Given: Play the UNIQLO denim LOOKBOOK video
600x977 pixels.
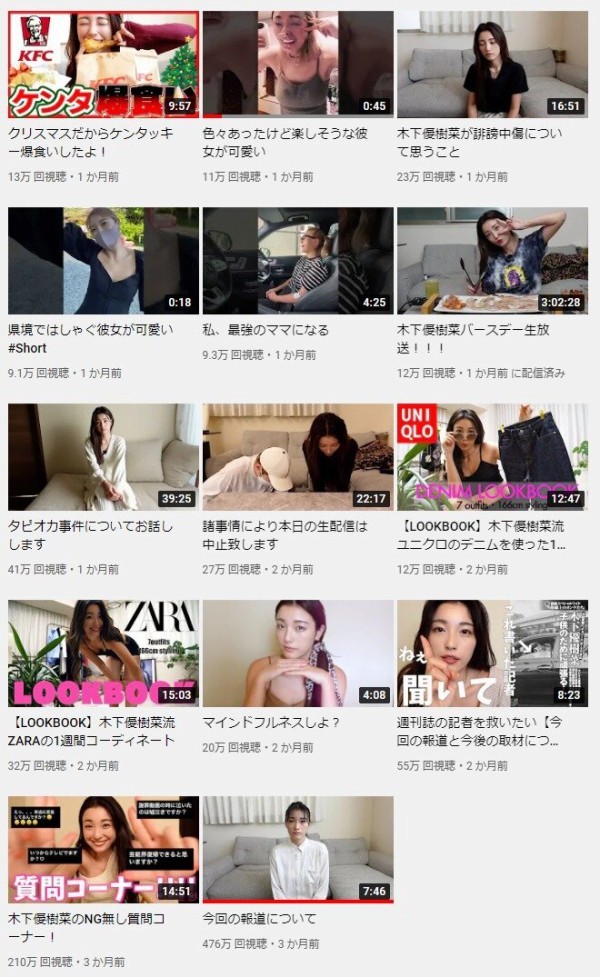Looking at the screenshot, I should click(x=492, y=457).
